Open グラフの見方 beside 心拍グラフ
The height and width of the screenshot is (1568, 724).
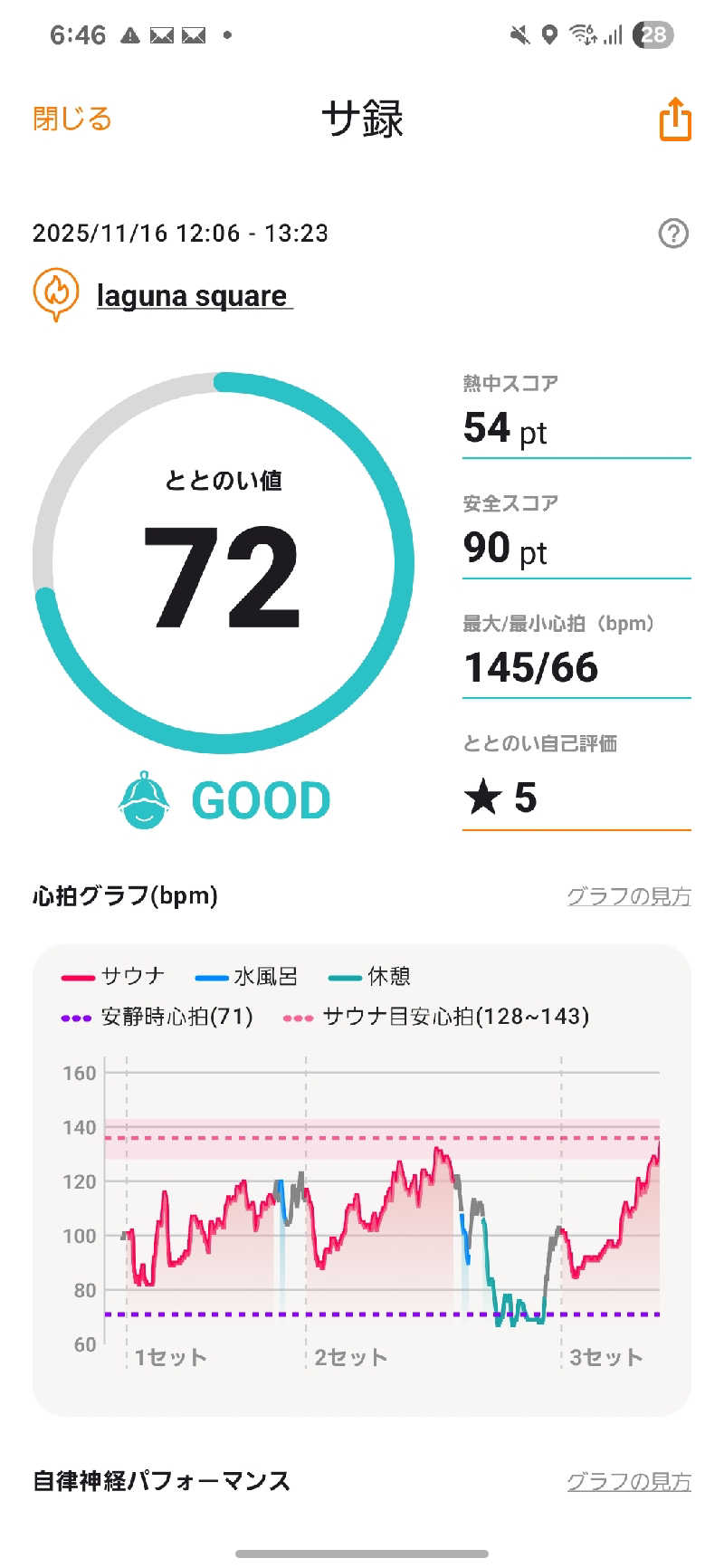pyautogui.click(x=628, y=896)
